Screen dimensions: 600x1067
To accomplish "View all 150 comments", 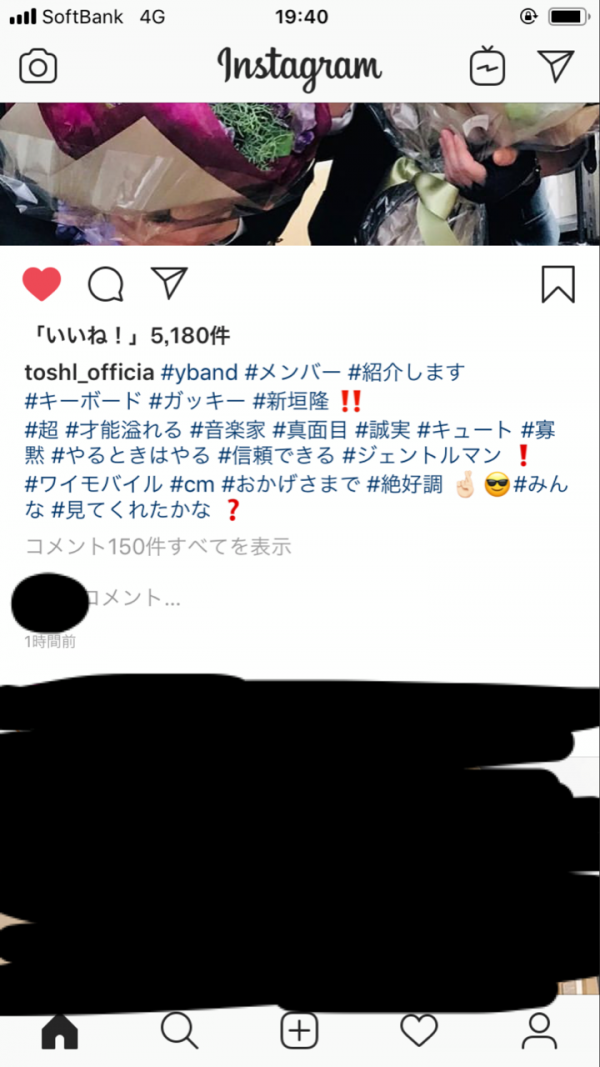I will pos(158,546).
